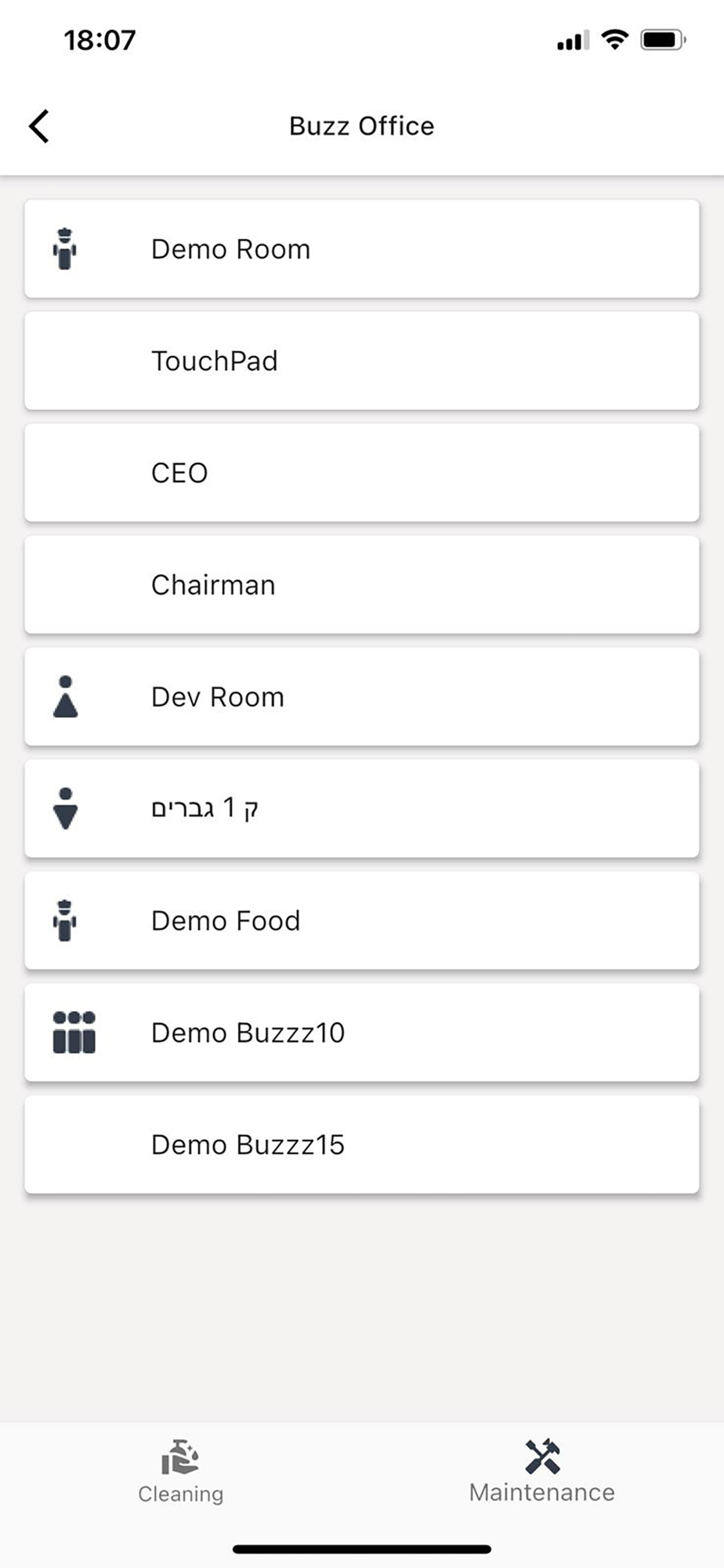Switch to the Maintenance tab

coord(541,1472)
